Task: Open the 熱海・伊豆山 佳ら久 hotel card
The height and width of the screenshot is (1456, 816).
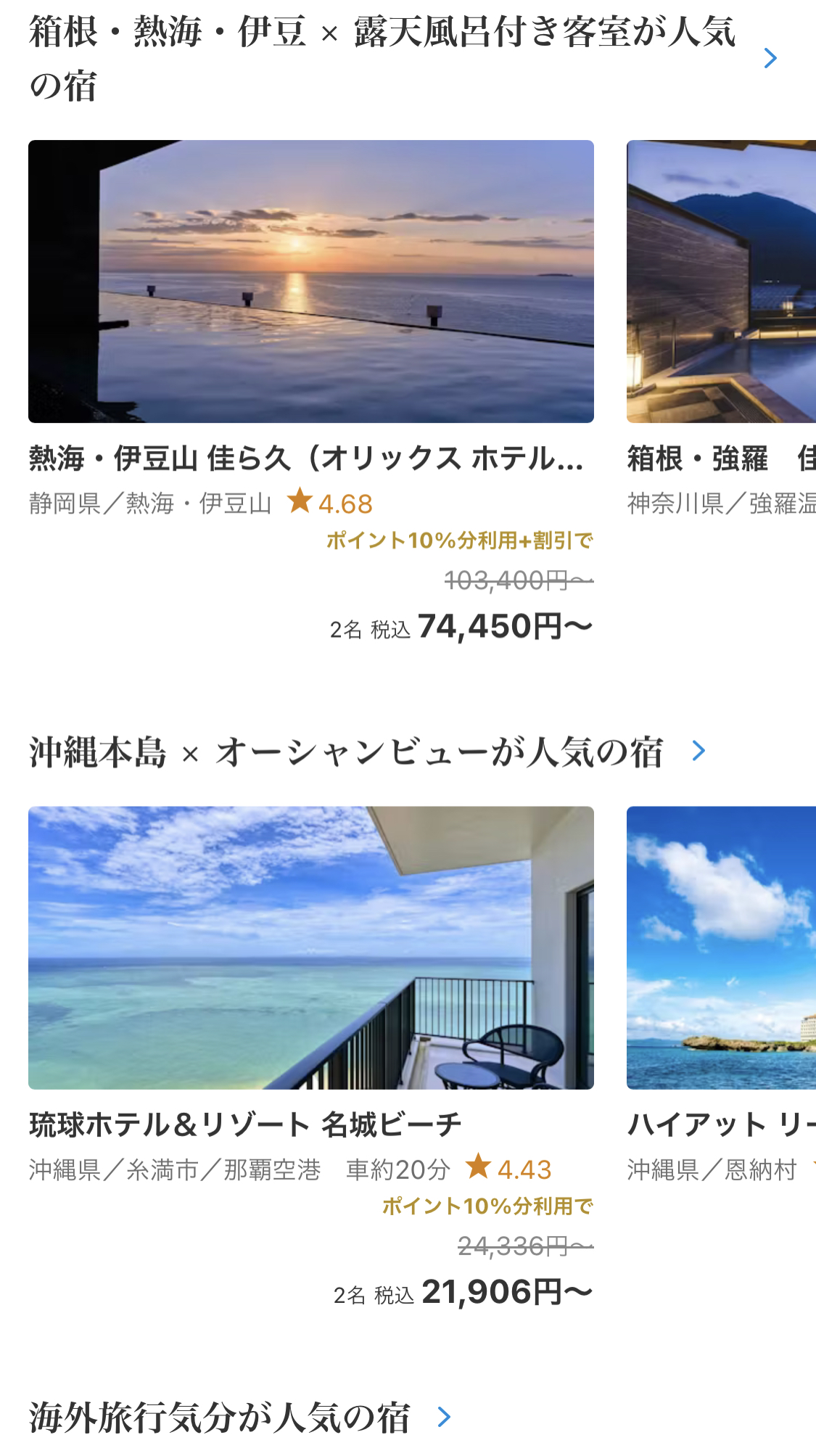Action: tap(311, 392)
